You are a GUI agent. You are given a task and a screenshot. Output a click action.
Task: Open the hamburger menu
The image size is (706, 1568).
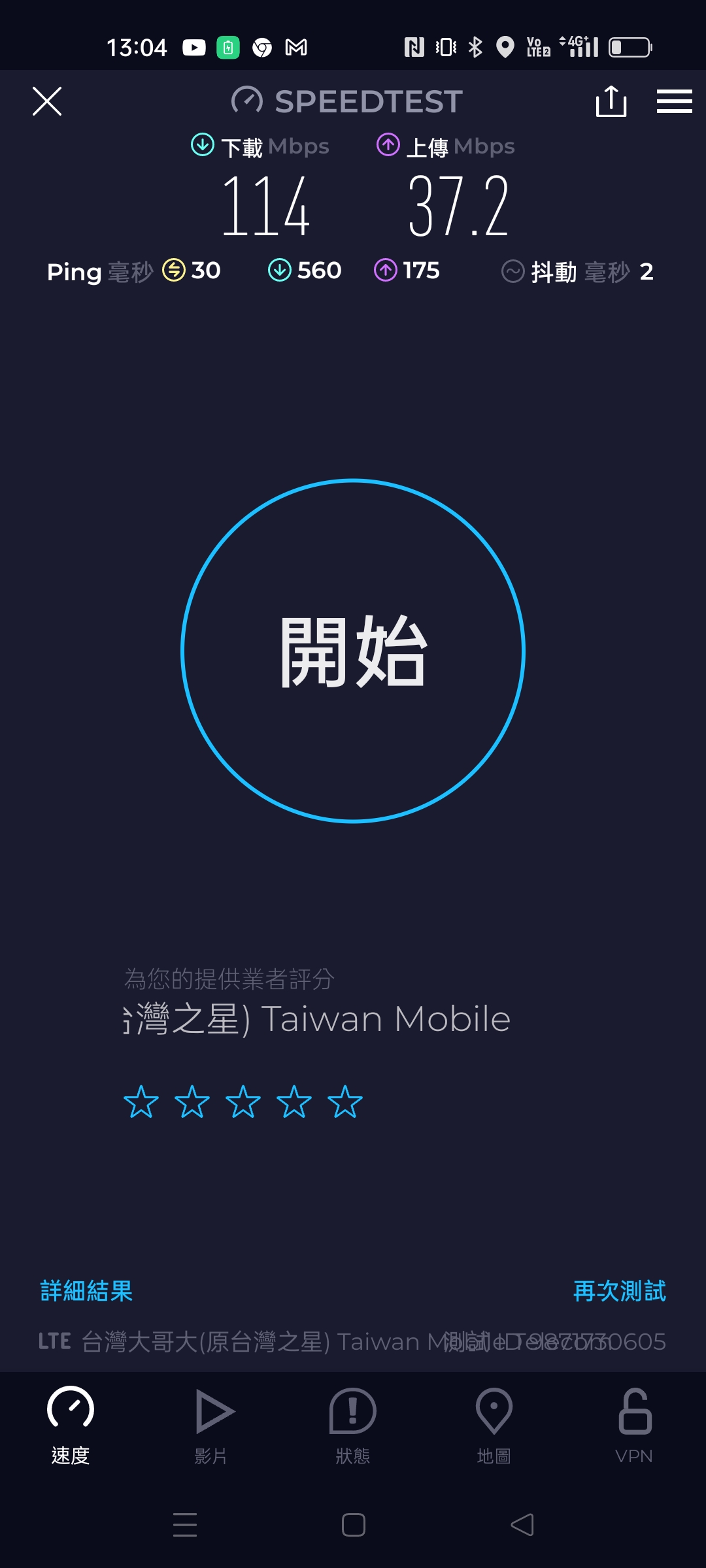click(x=674, y=101)
